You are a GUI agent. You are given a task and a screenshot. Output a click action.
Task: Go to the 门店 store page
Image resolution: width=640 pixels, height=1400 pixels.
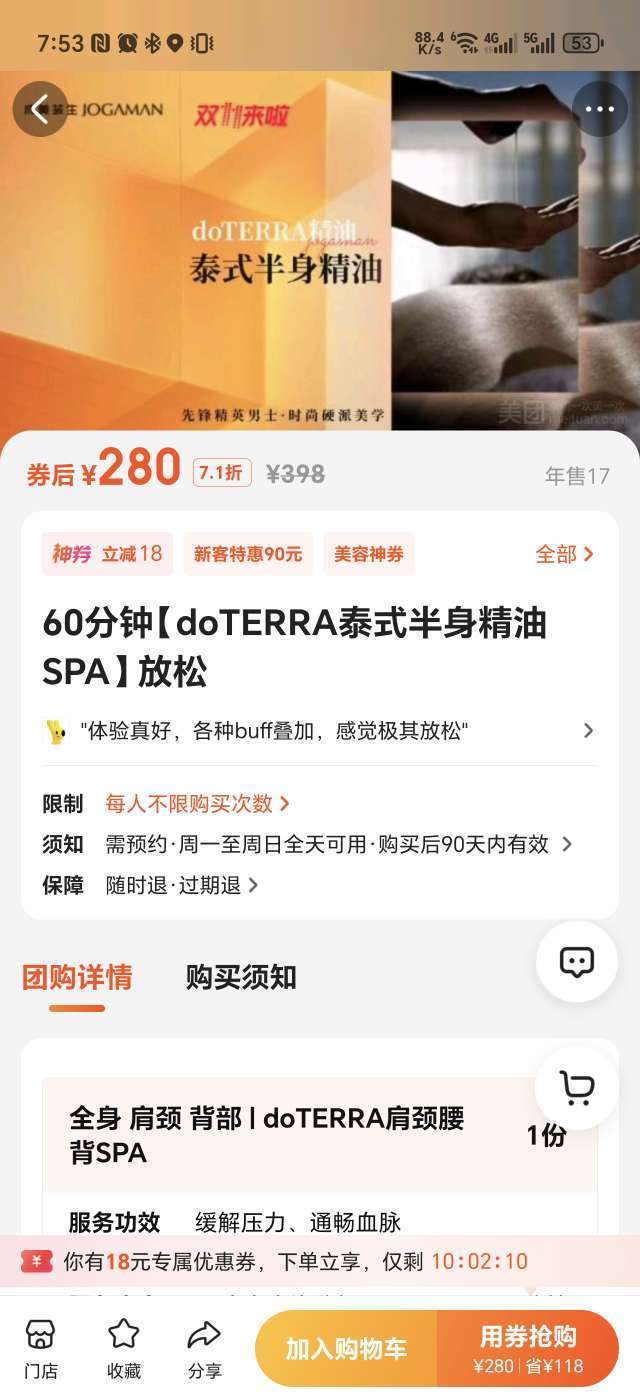pos(41,1349)
